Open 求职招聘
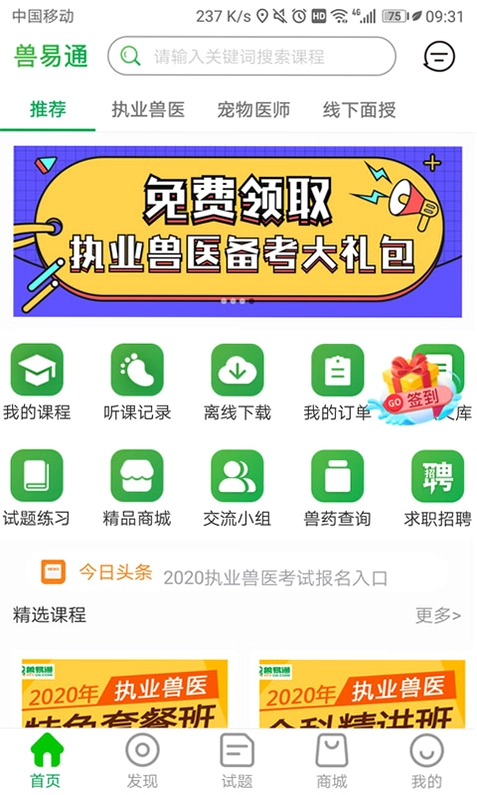Image resolution: width=477 pixels, height=795 pixels. (x=438, y=488)
